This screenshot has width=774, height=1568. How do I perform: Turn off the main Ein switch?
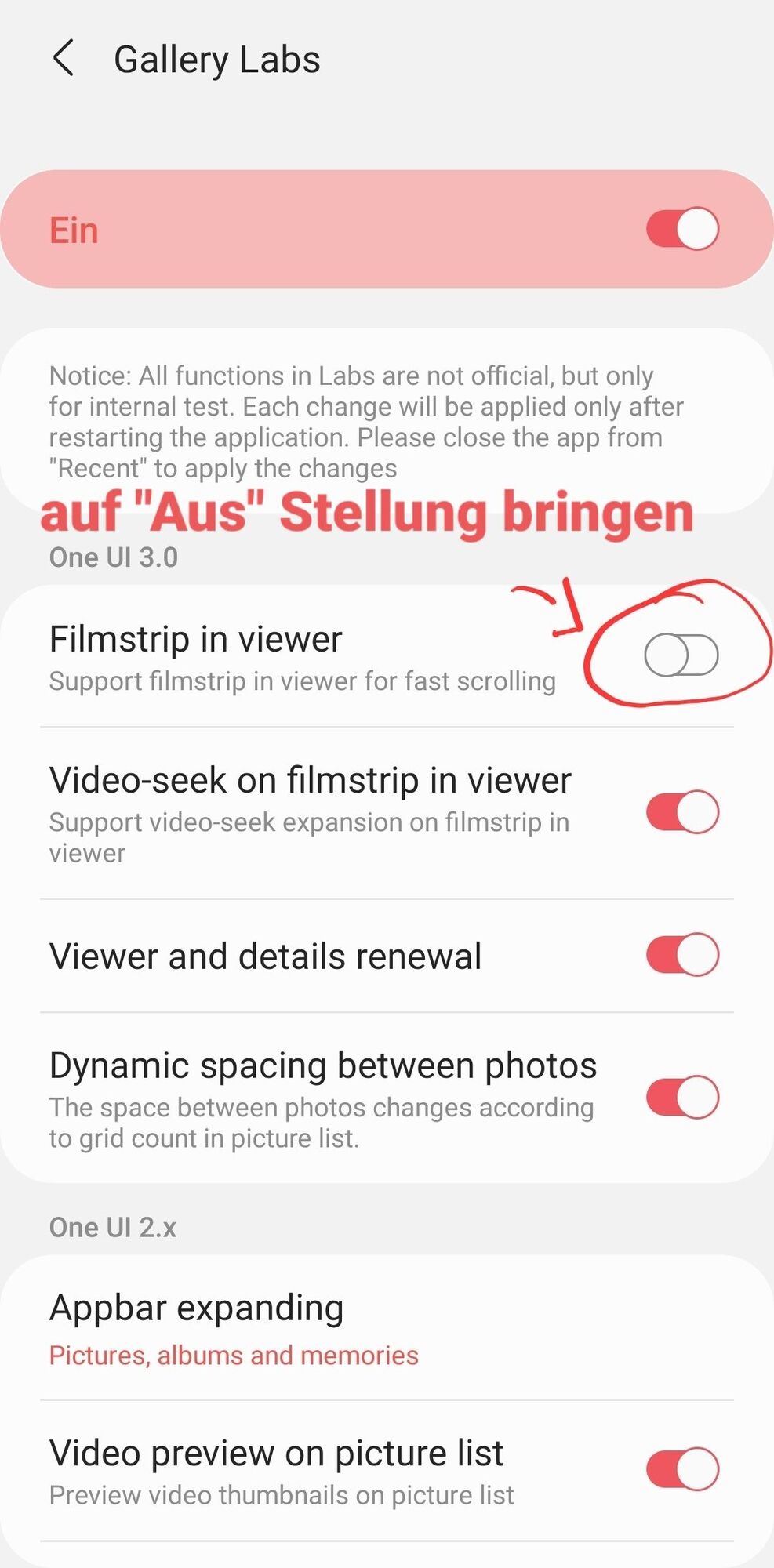point(681,229)
